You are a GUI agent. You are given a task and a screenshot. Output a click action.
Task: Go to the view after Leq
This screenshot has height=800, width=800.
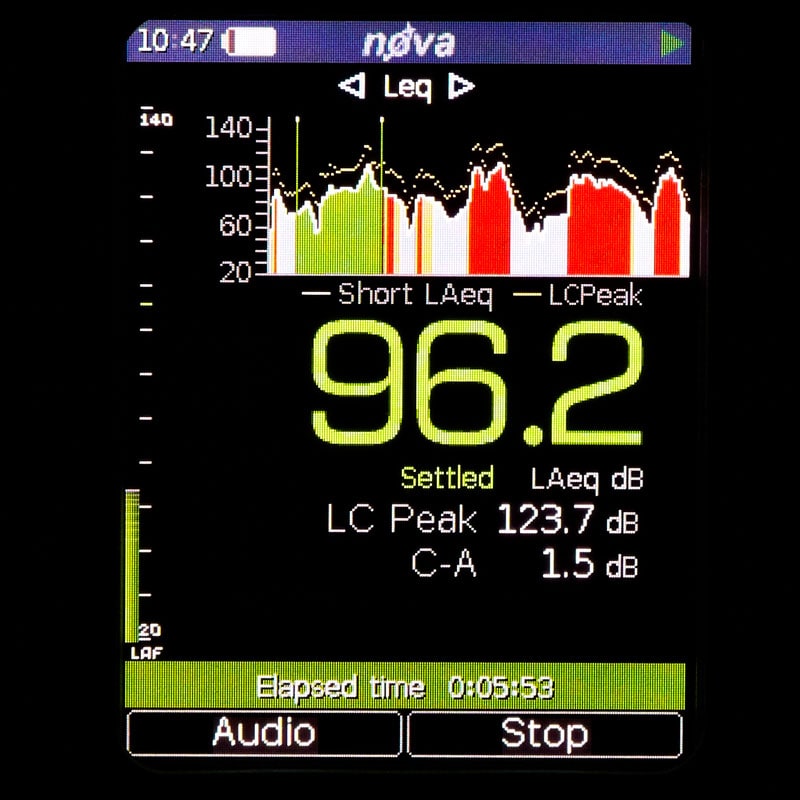pos(460,87)
